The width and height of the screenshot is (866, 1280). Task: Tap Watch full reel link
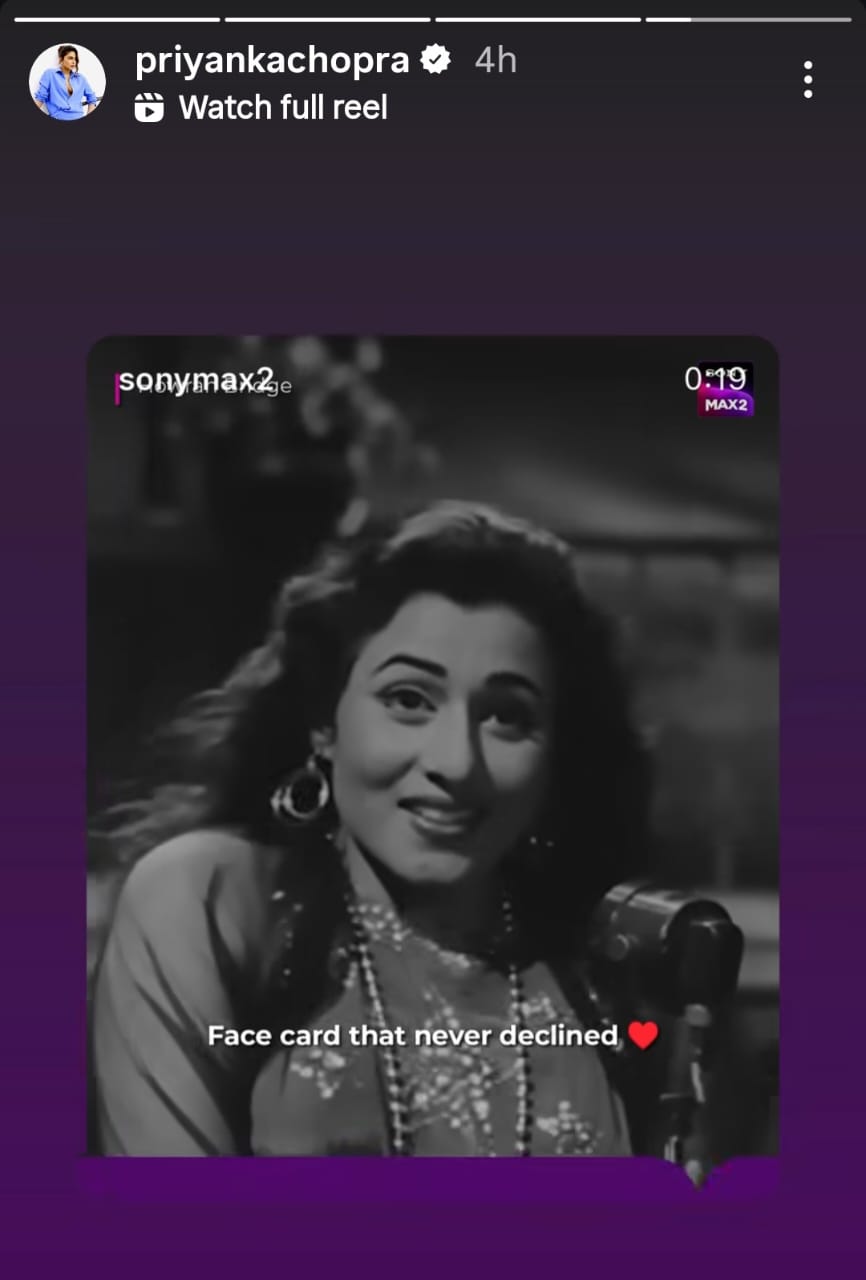[x=282, y=108]
